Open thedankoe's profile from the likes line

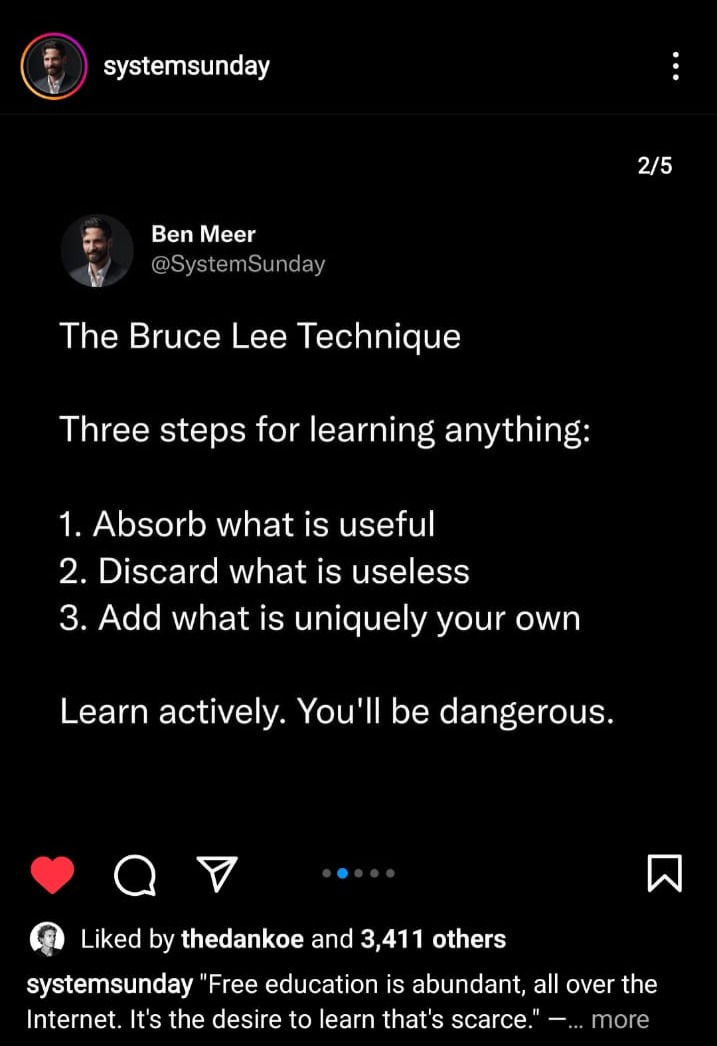243,939
